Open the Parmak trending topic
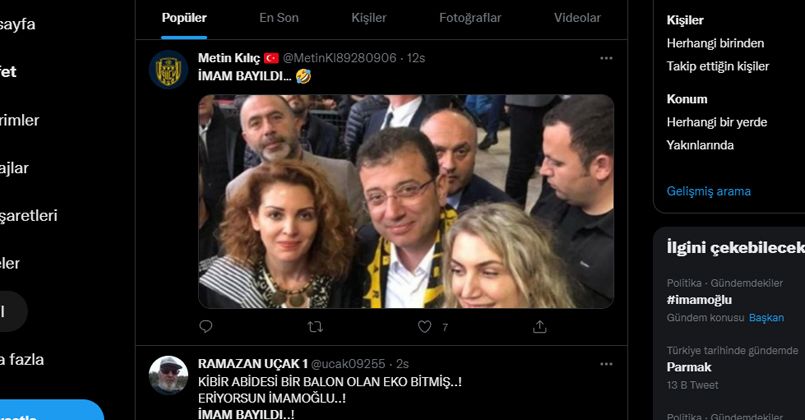Viewport: 805px width, 420px height. coord(689,367)
